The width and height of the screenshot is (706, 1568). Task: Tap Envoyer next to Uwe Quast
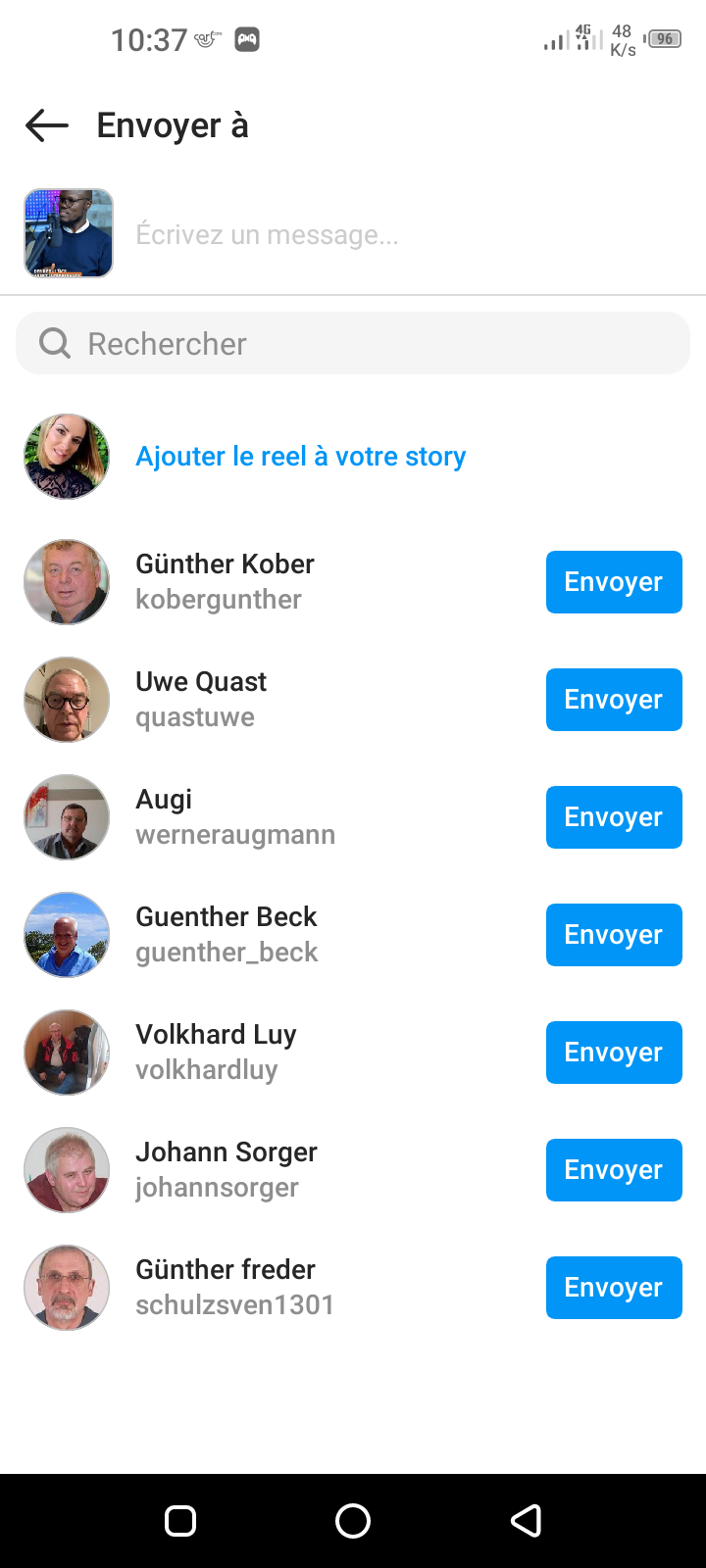click(614, 700)
